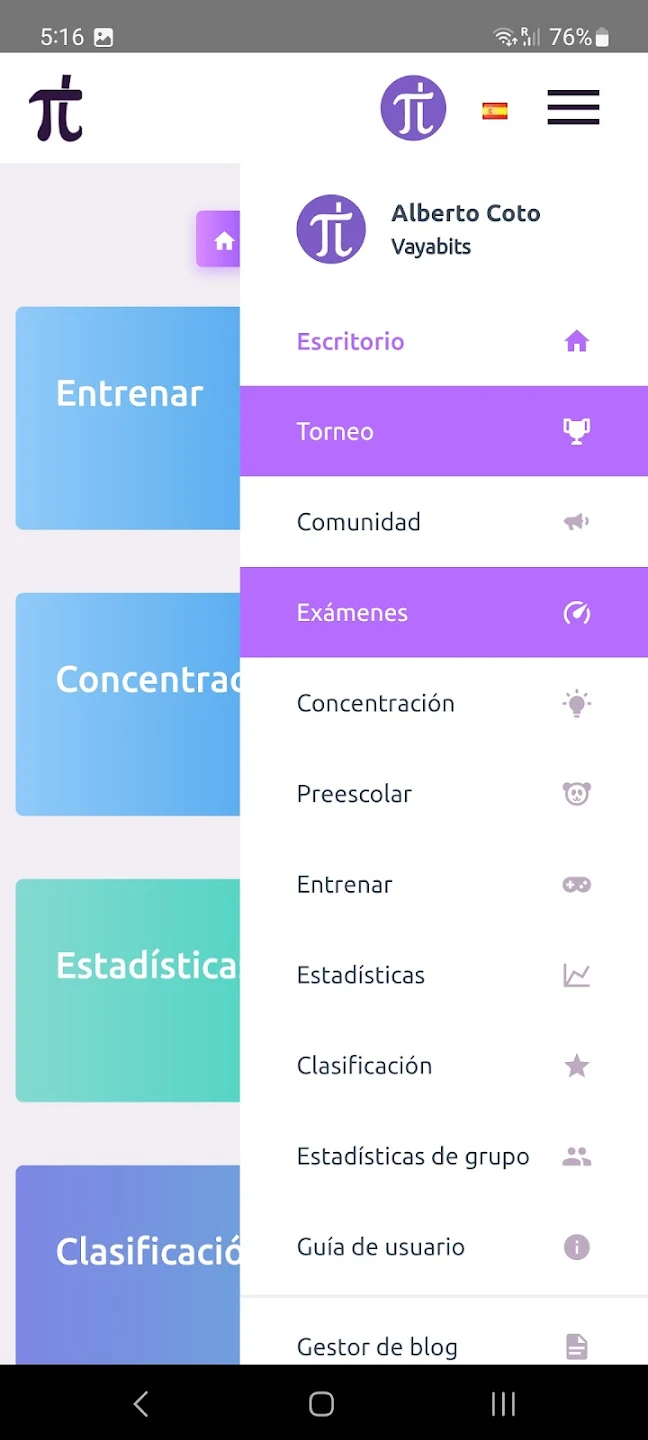Screen dimensions: 648x1440
Task: Open Comunidad from the side menu
Action: 443,522
